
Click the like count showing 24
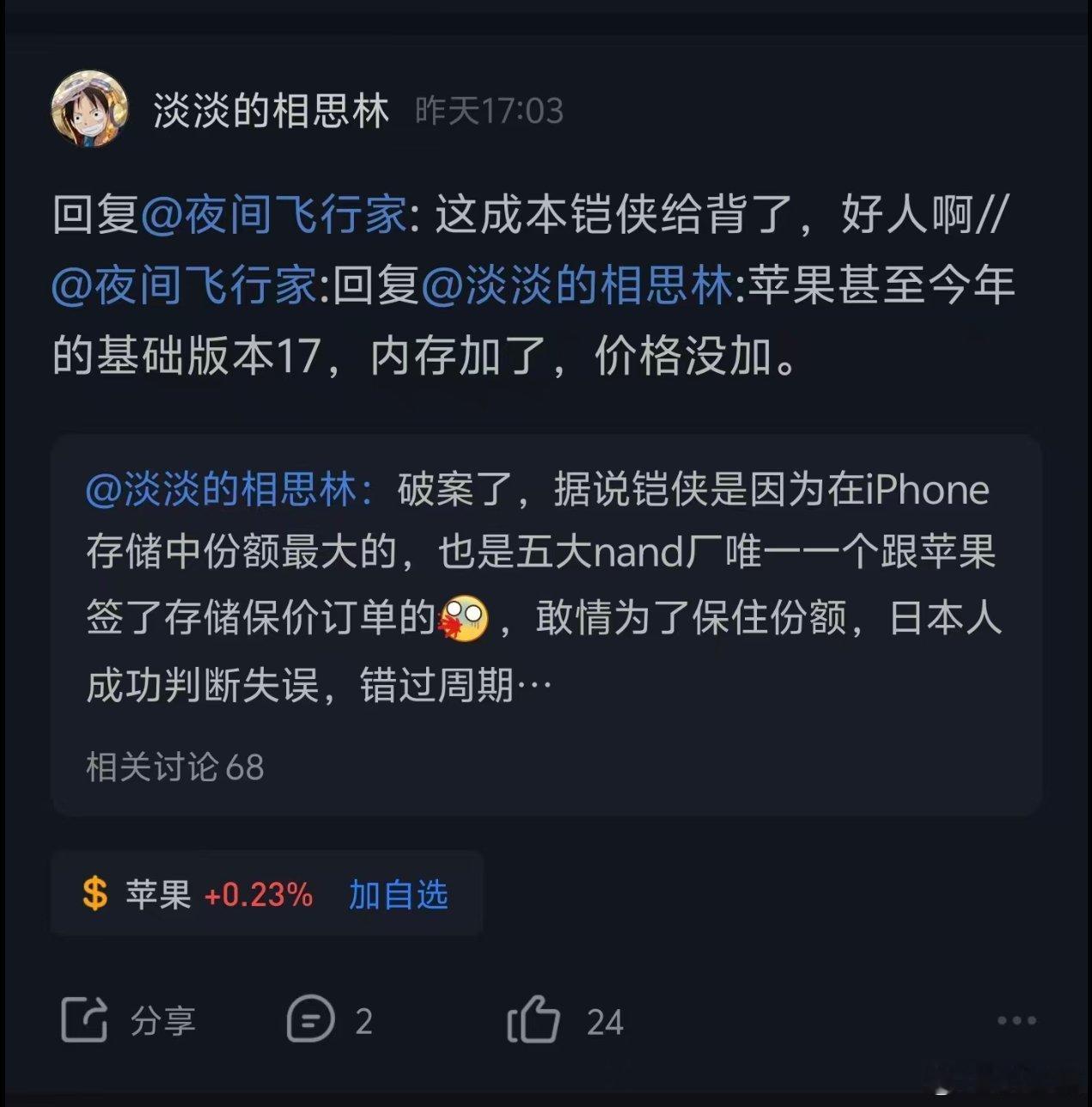click(607, 1021)
